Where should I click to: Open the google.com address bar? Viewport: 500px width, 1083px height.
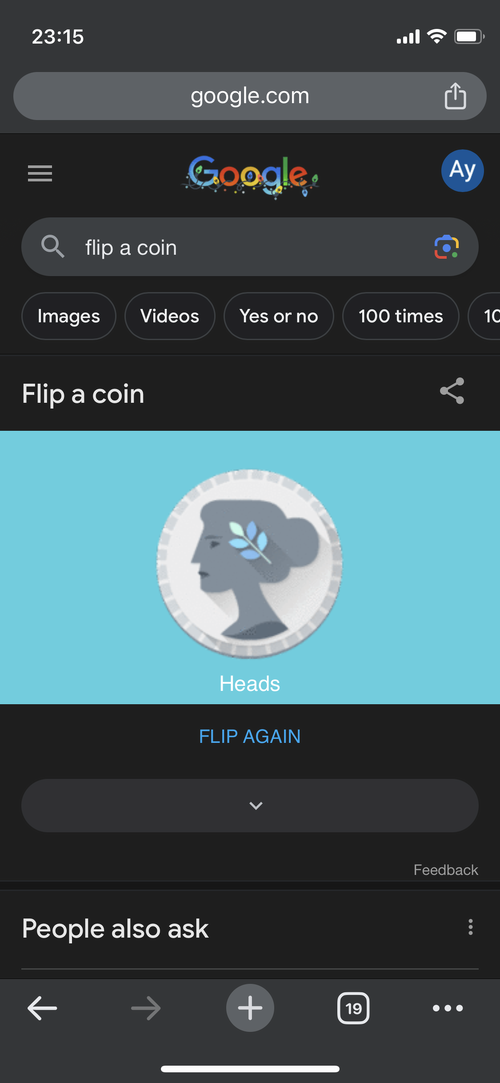(x=250, y=96)
